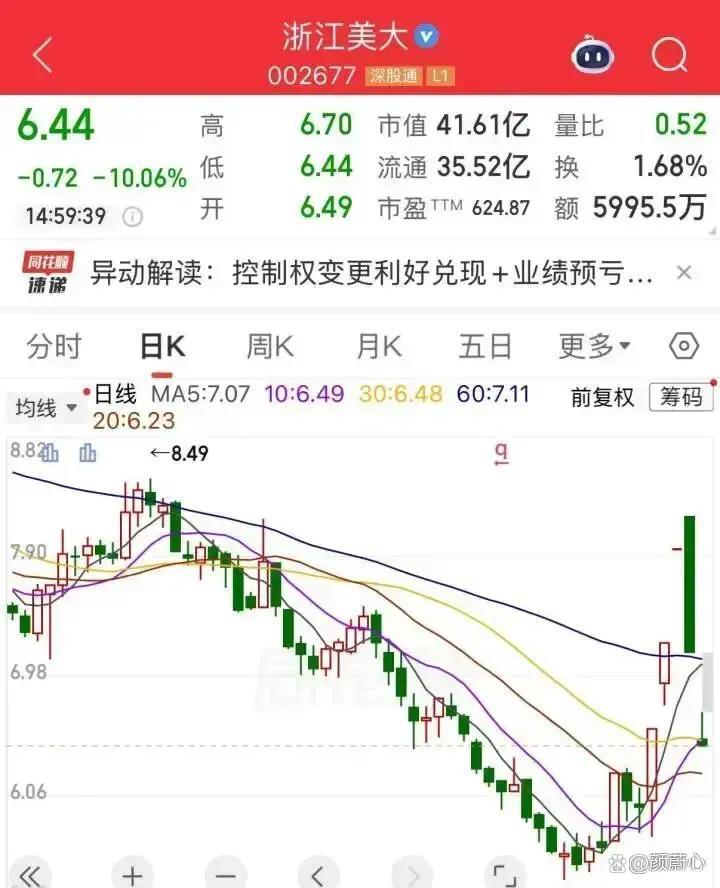Select the 日K chart tab
720x888 pixels.
click(x=162, y=346)
